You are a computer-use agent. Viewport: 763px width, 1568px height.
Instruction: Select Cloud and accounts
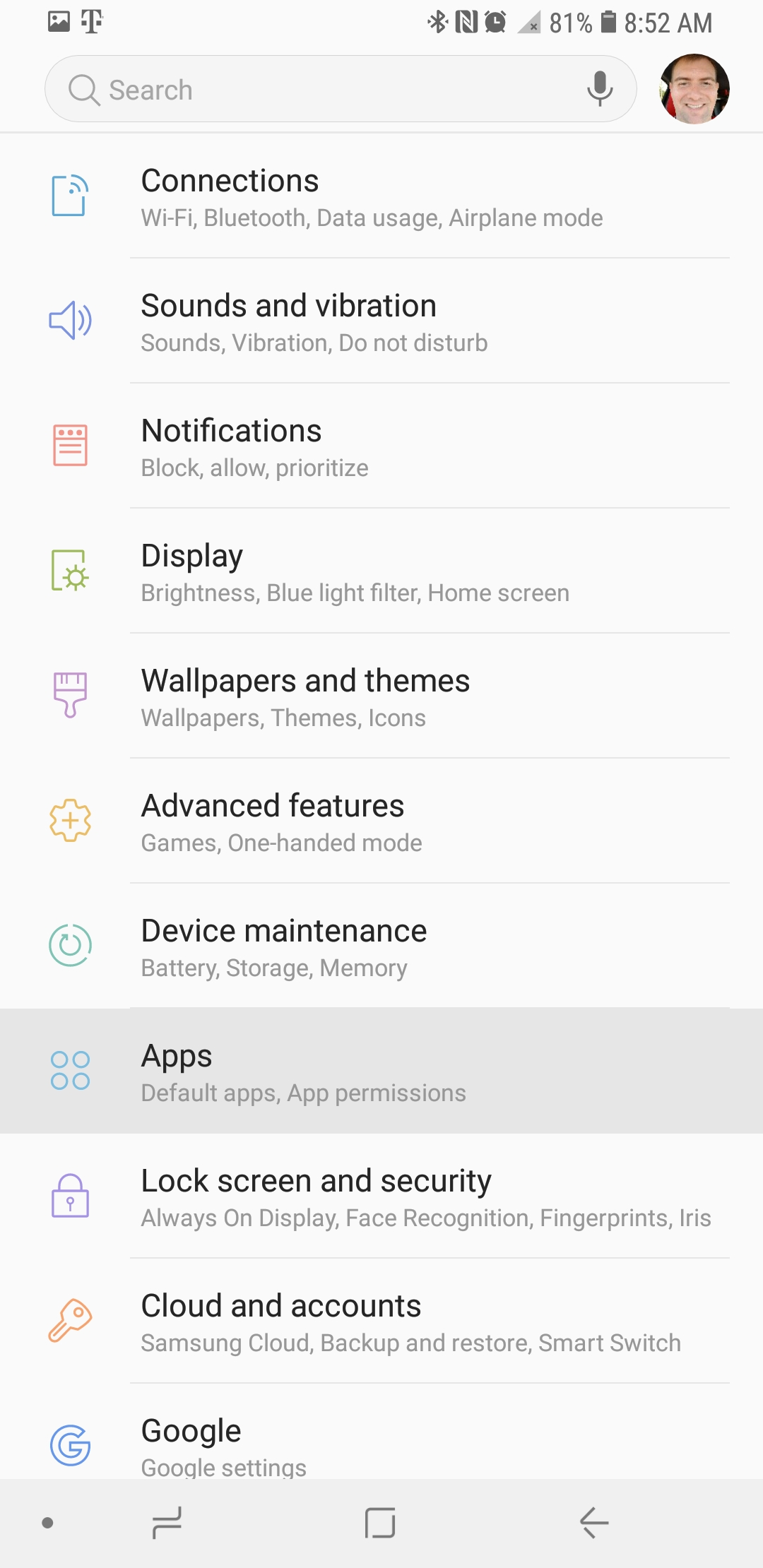click(x=381, y=1322)
